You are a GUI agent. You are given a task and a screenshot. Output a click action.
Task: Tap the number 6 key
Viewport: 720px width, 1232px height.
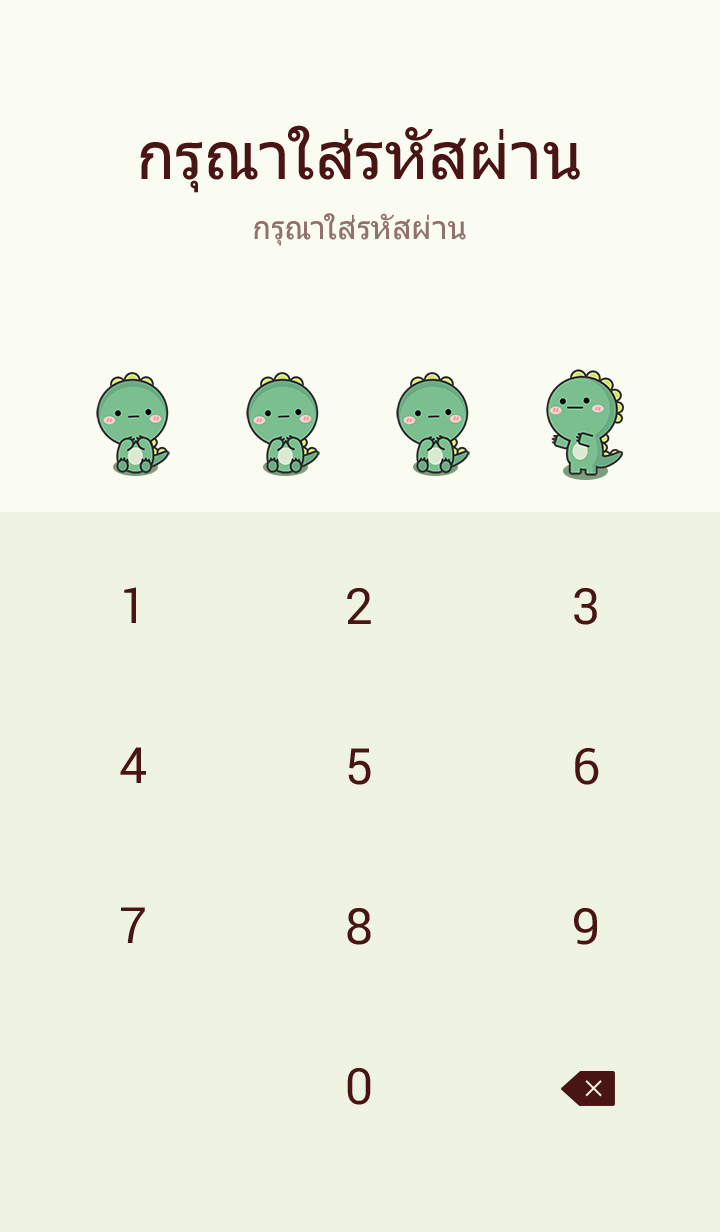[585, 767]
